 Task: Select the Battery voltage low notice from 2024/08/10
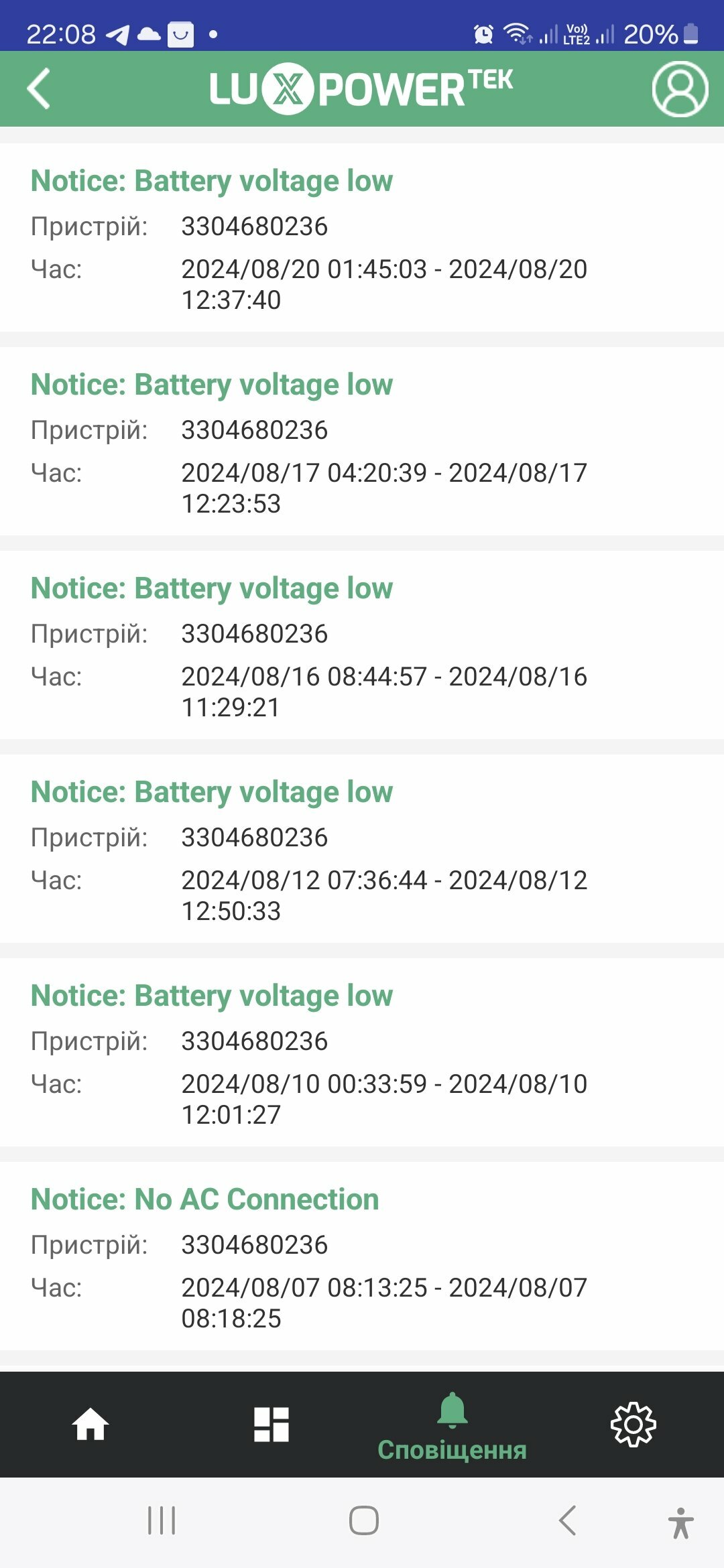pyautogui.click(x=362, y=1052)
